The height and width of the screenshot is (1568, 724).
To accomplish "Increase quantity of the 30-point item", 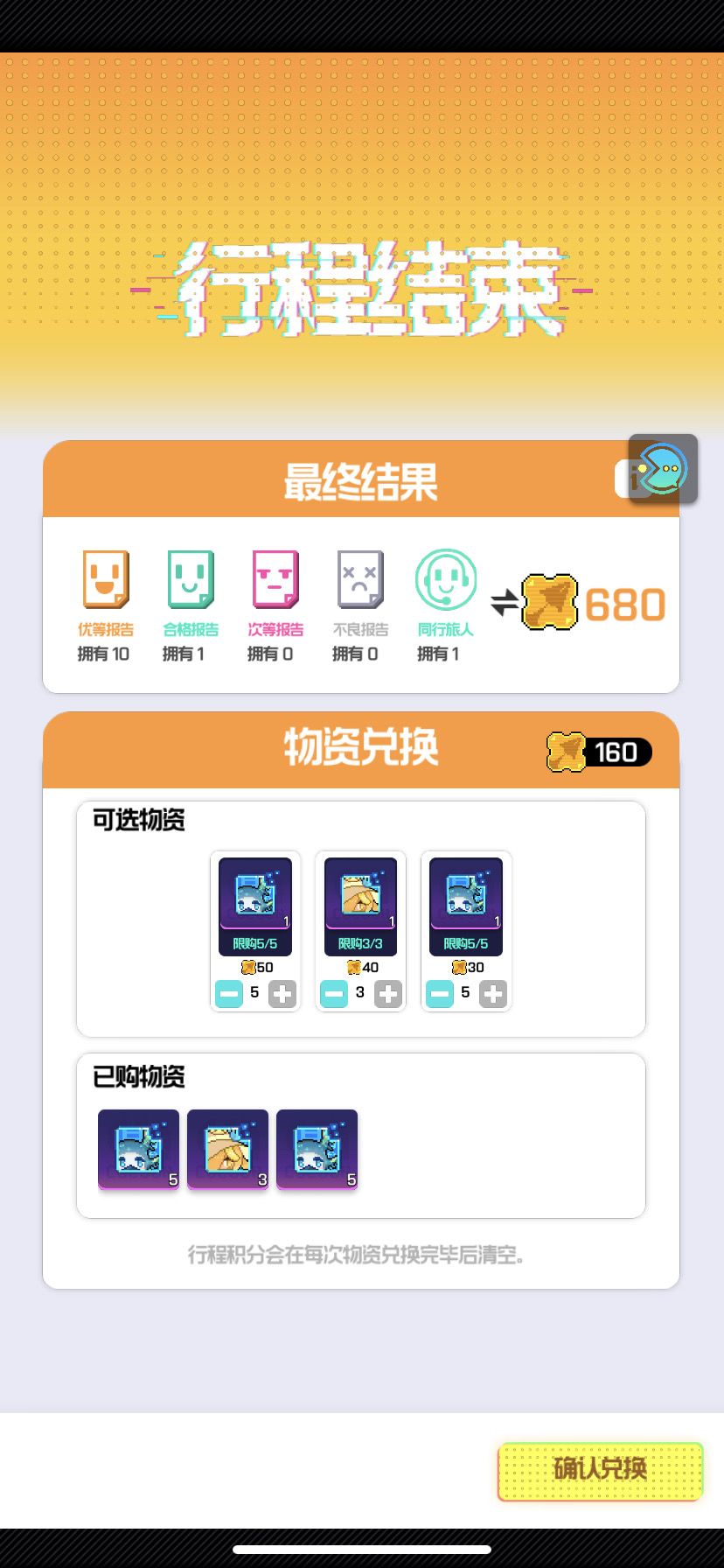I will pos(493,993).
